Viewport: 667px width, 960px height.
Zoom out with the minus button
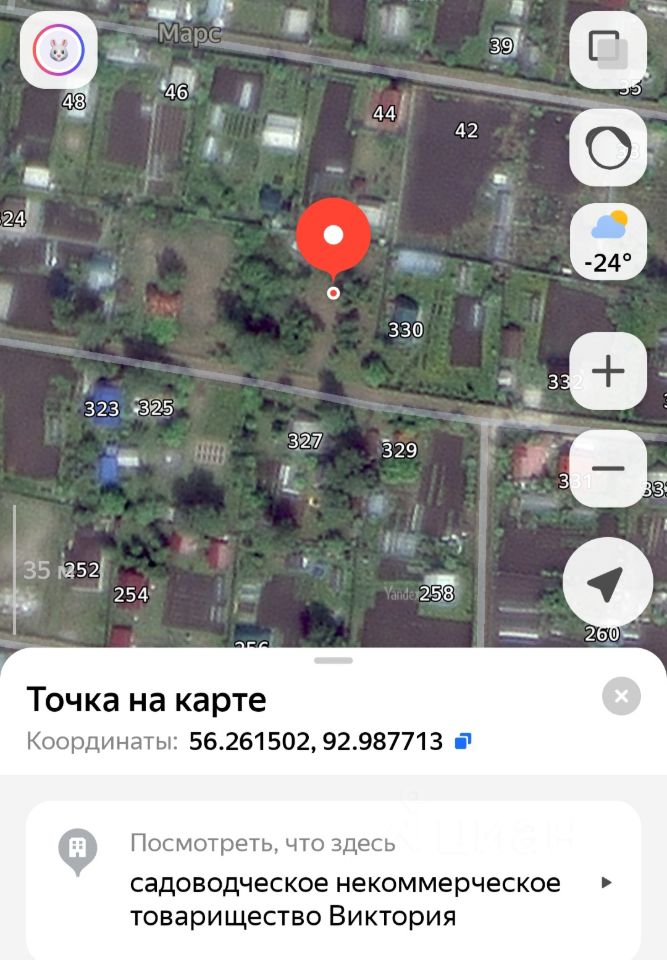point(607,468)
